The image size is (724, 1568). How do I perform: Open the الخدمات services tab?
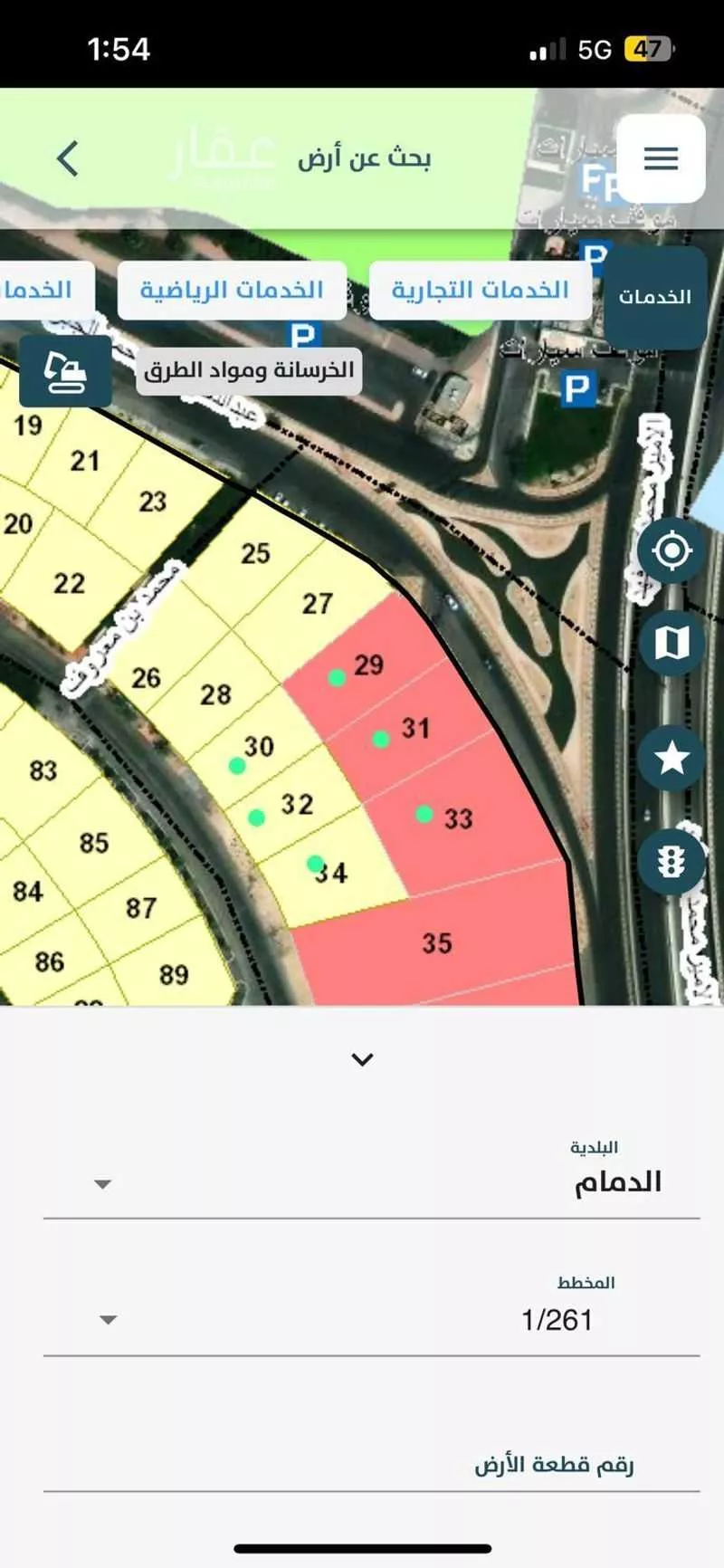click(654, 297)
